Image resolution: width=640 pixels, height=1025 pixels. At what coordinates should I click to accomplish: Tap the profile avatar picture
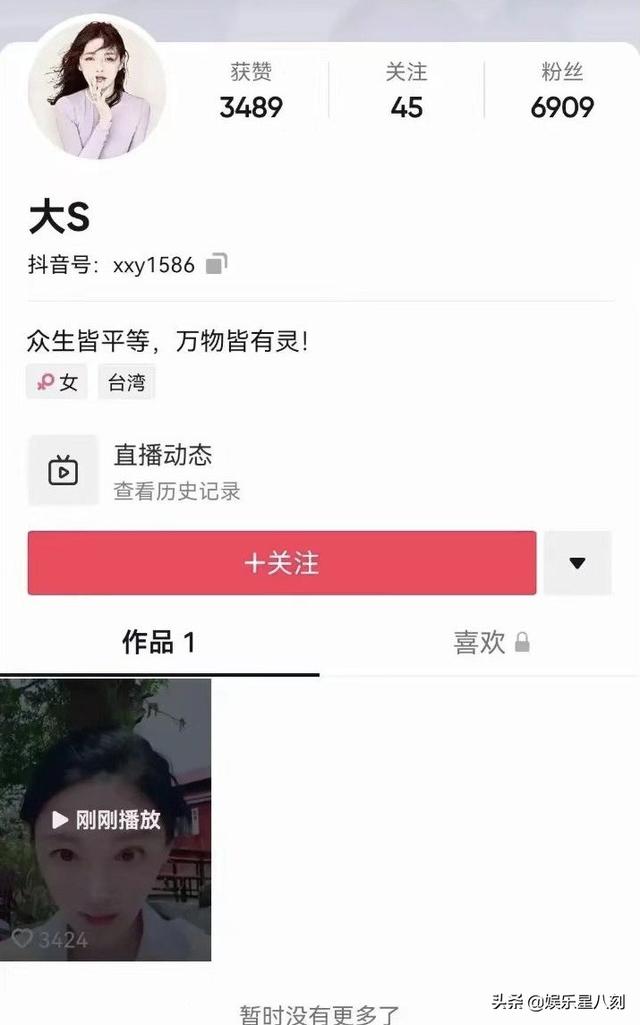(97, 87)
